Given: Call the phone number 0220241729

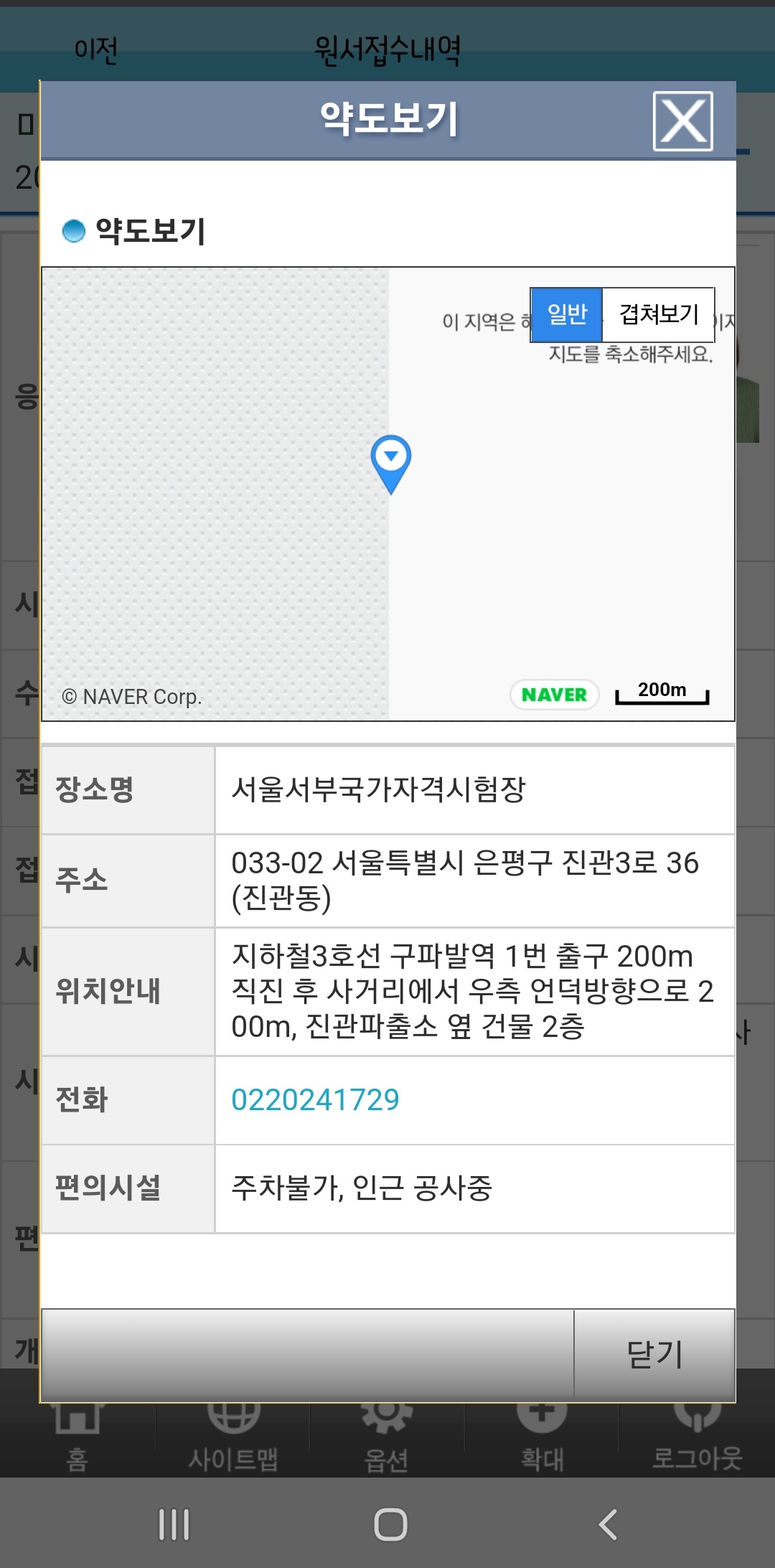Looking at the screenshot, I should coord(315,1099).
